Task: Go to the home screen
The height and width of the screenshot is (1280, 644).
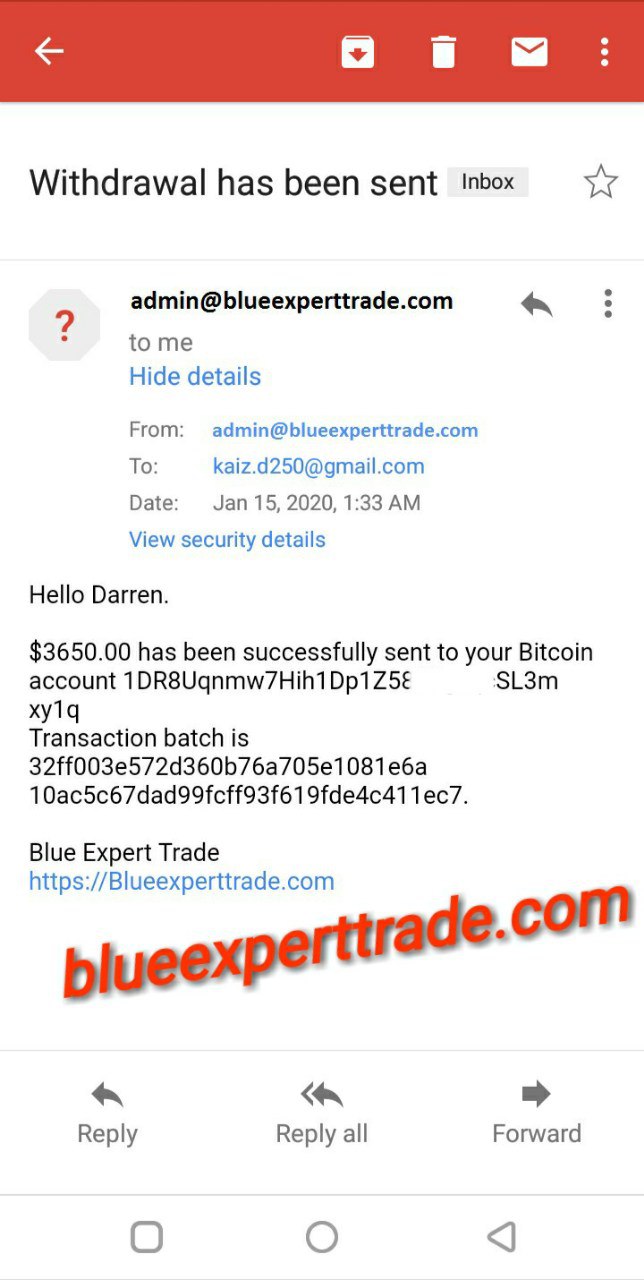Action: 322,1237
